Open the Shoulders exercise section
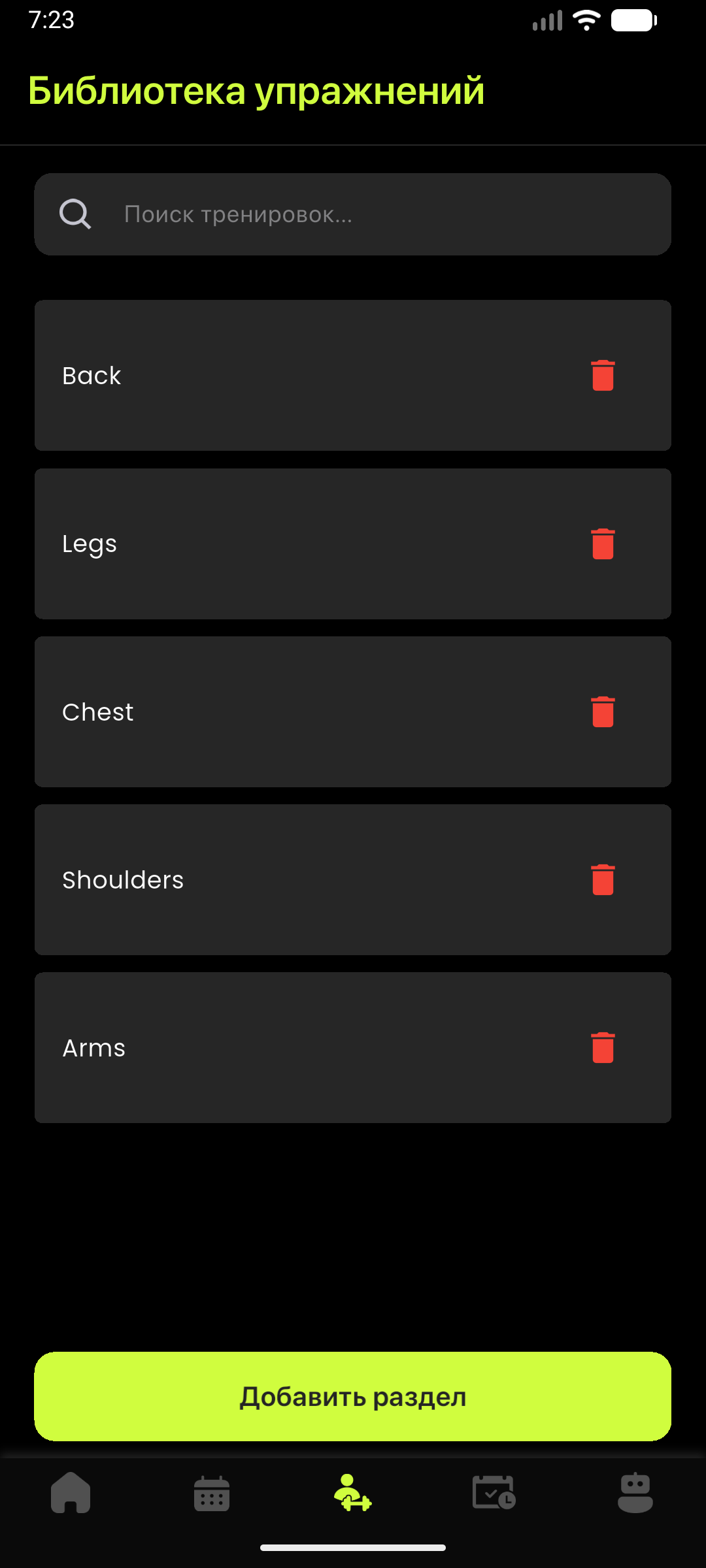Viewport: 706px width, 1568px height. 353,879
